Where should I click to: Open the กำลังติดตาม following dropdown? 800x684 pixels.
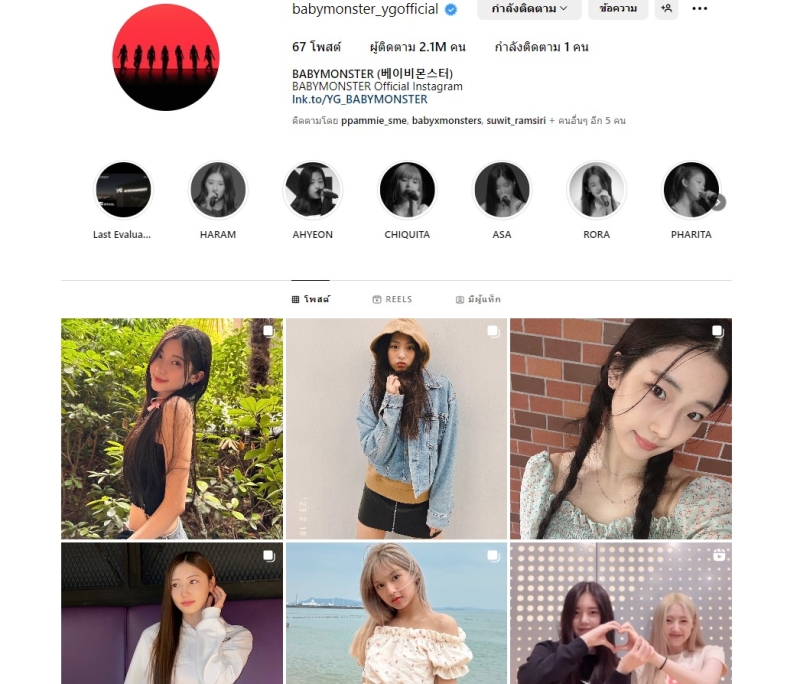tap(529, 9)
